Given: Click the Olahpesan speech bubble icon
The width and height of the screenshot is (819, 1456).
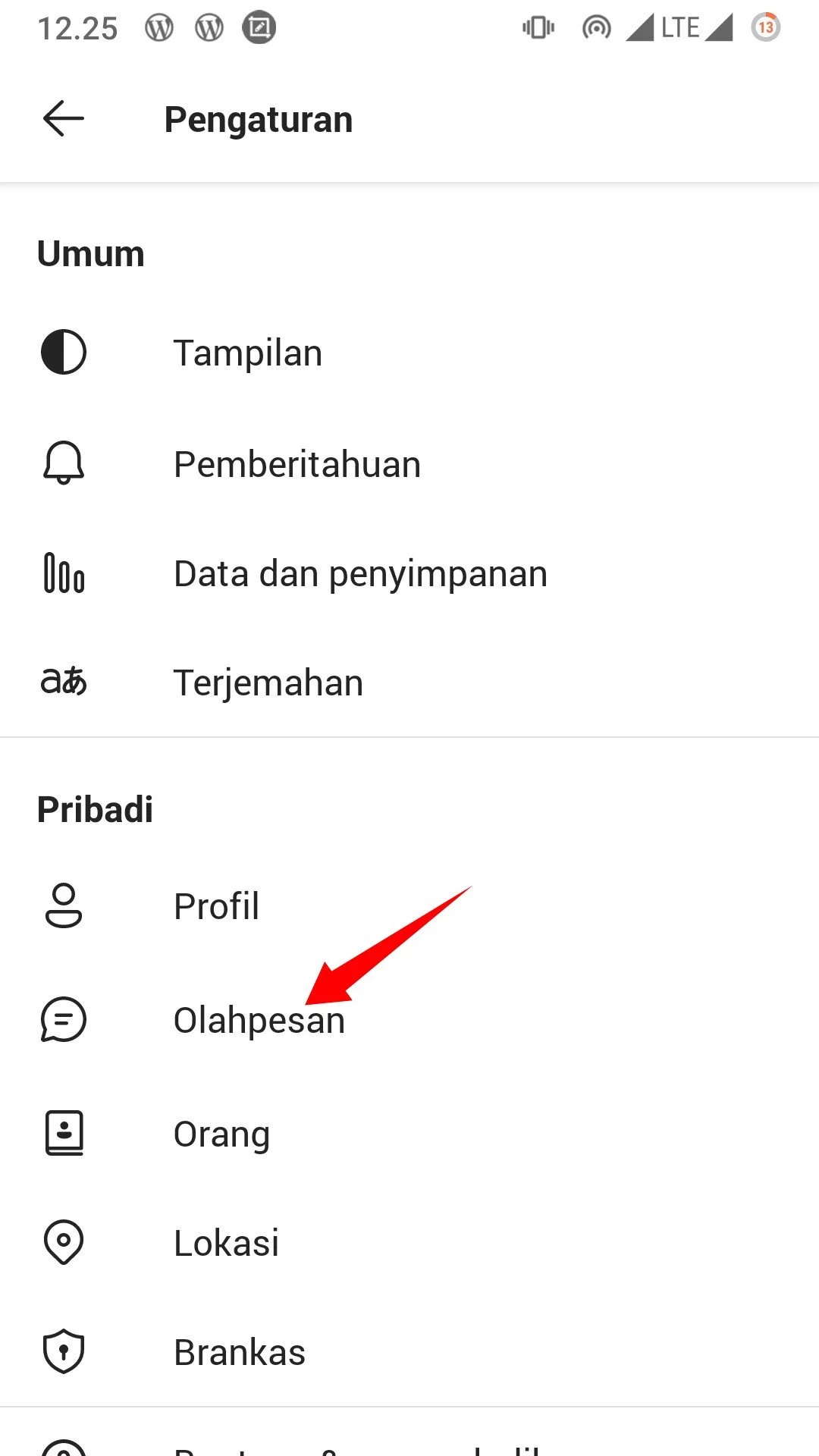Looking at the screenshot, I should click(x=64, y=1020).
